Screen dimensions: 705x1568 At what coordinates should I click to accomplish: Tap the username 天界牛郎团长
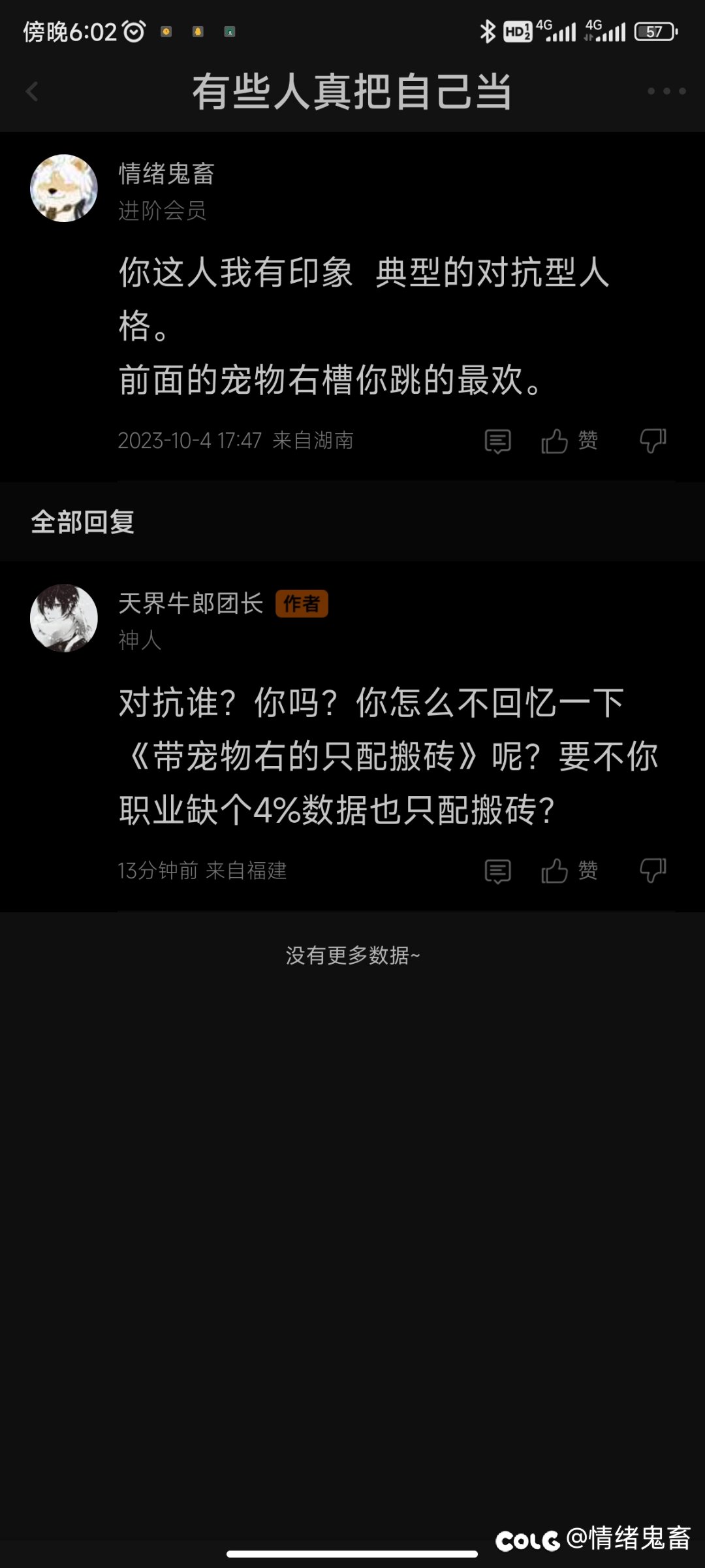191,603
